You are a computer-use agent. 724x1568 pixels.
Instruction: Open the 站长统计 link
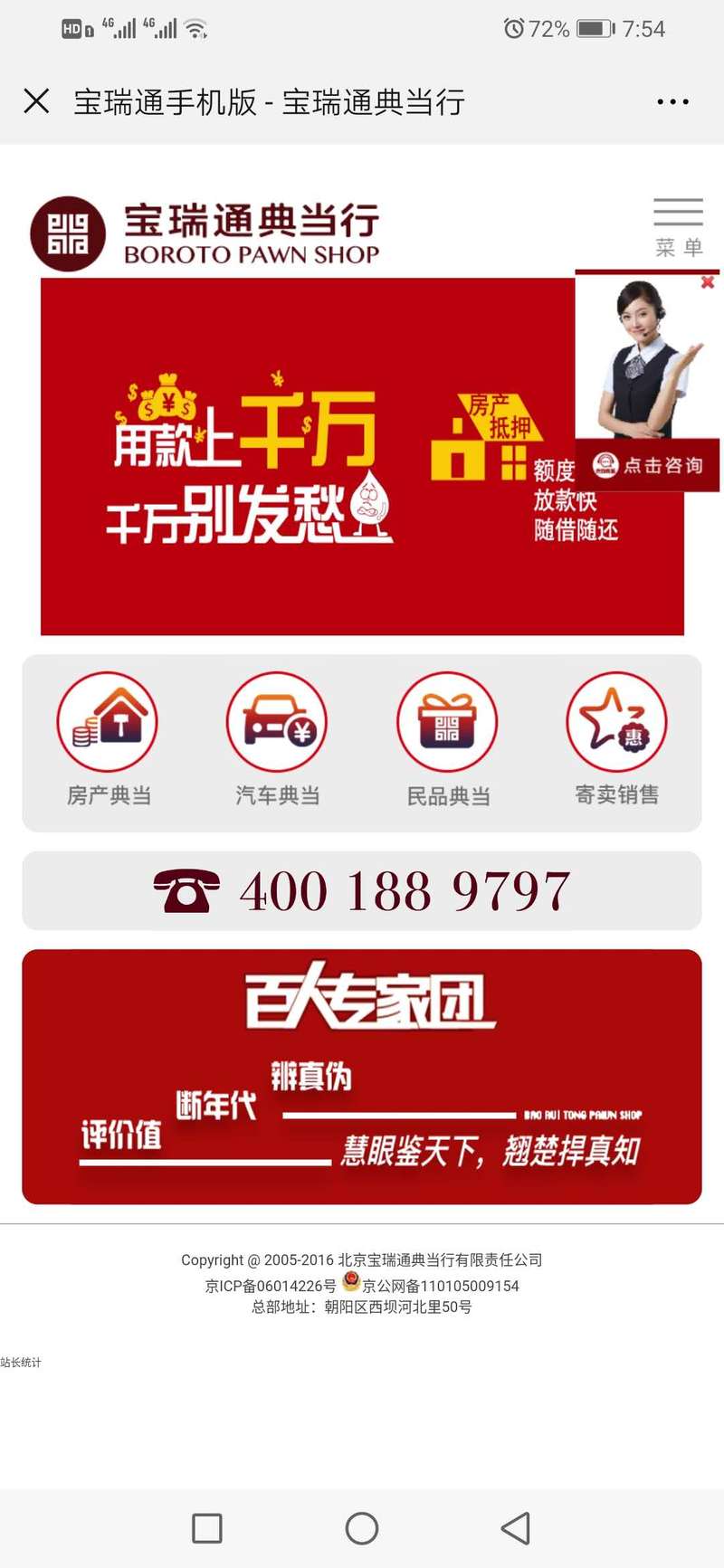(x=21, y=1362)
